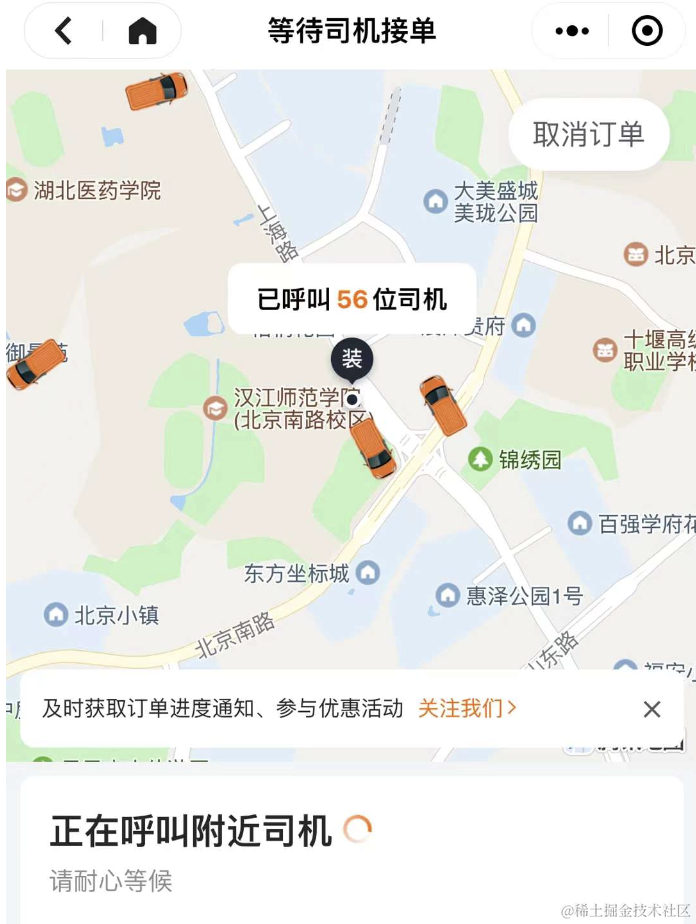Return to the mini program home
The image size is (696, 924).
point(142,31)
